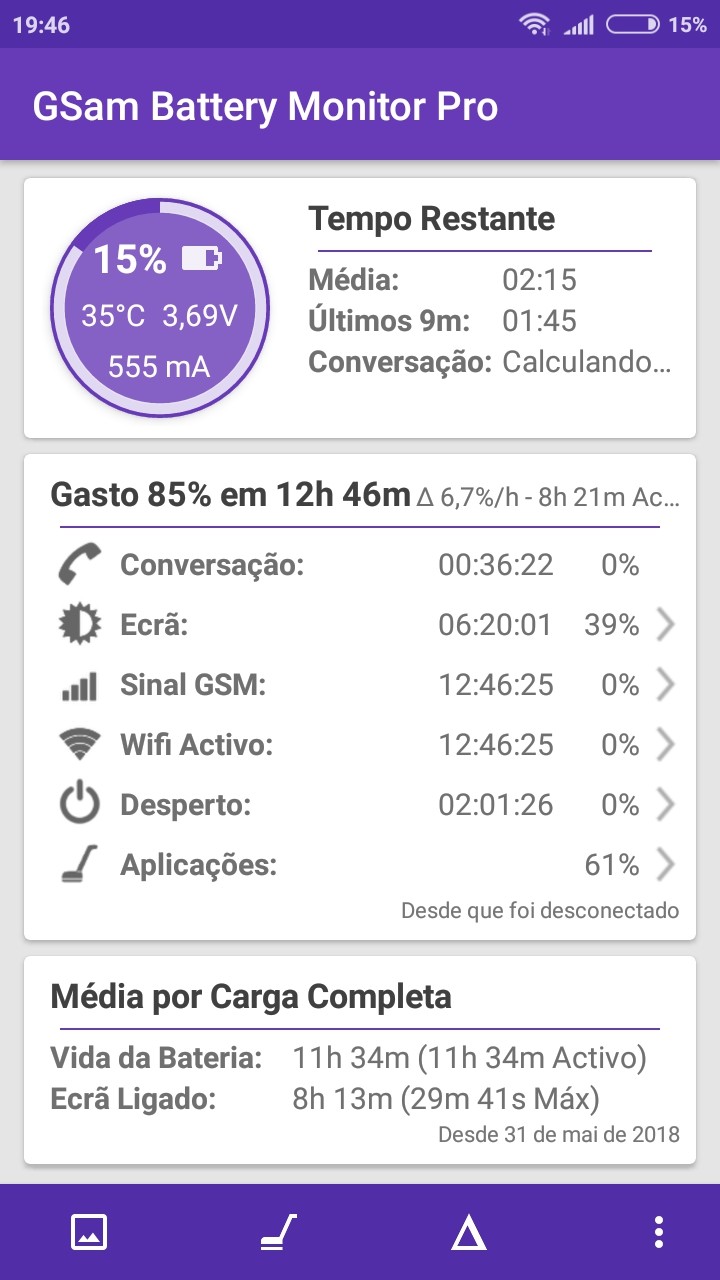
Task: Open the overflow menu in bottom bar
Action: pos(658,1232)
